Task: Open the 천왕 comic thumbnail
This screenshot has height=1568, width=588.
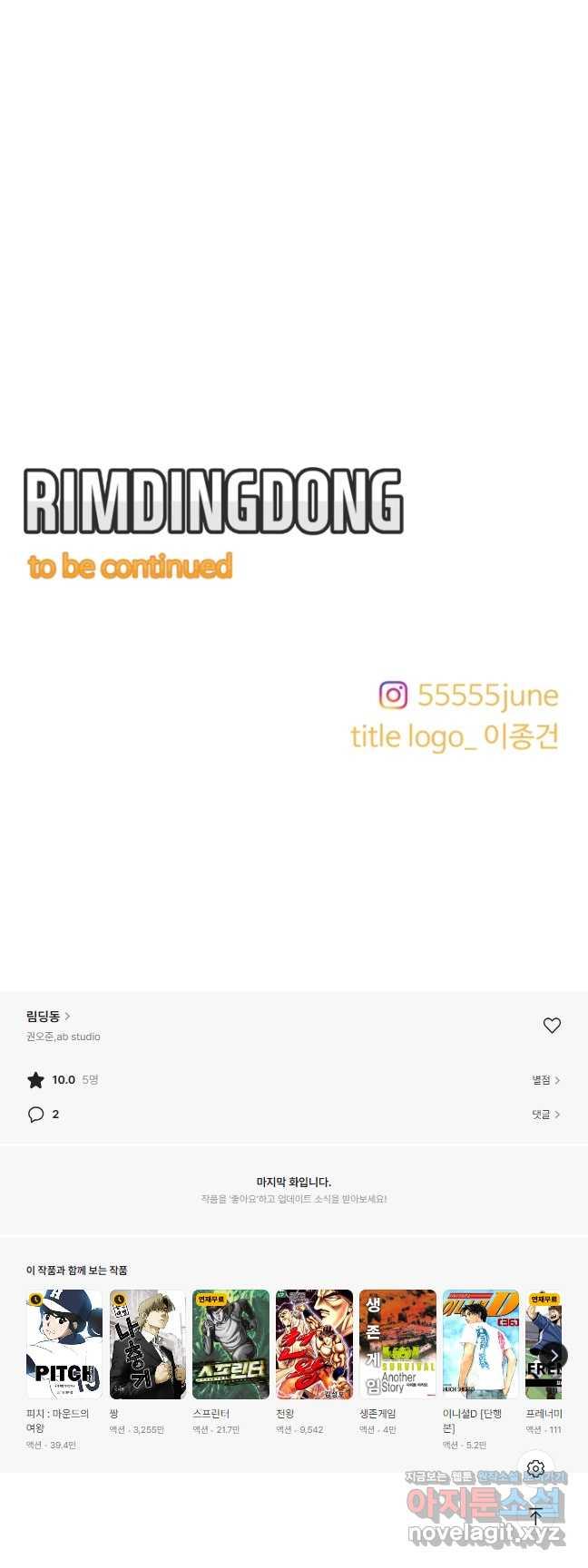Action: tap(314, 1344)
